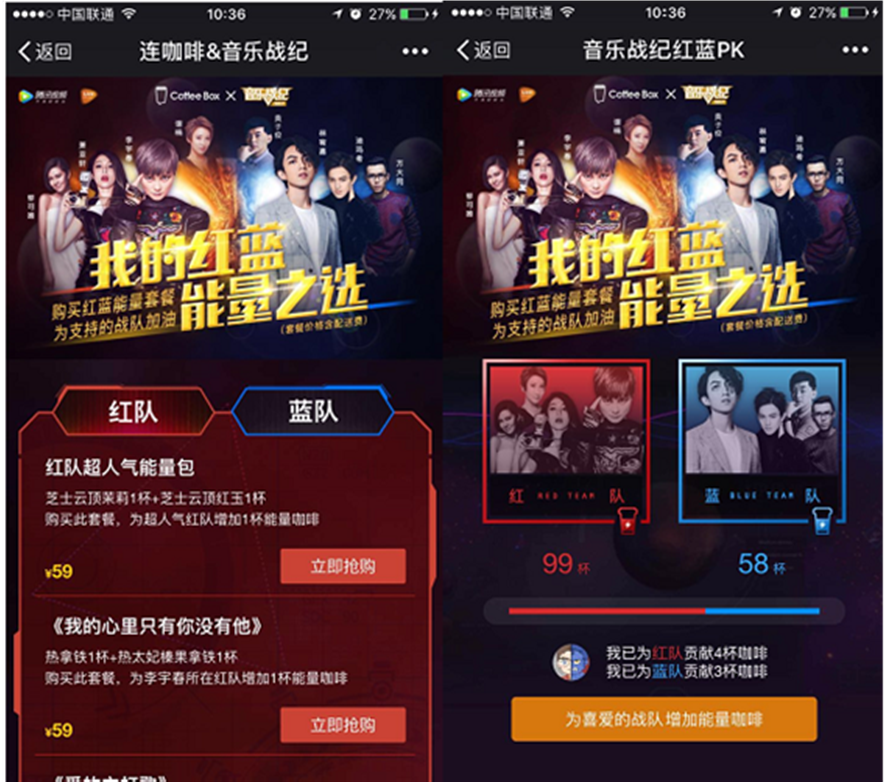Switch to the 红队 tab

pos(133,413)
